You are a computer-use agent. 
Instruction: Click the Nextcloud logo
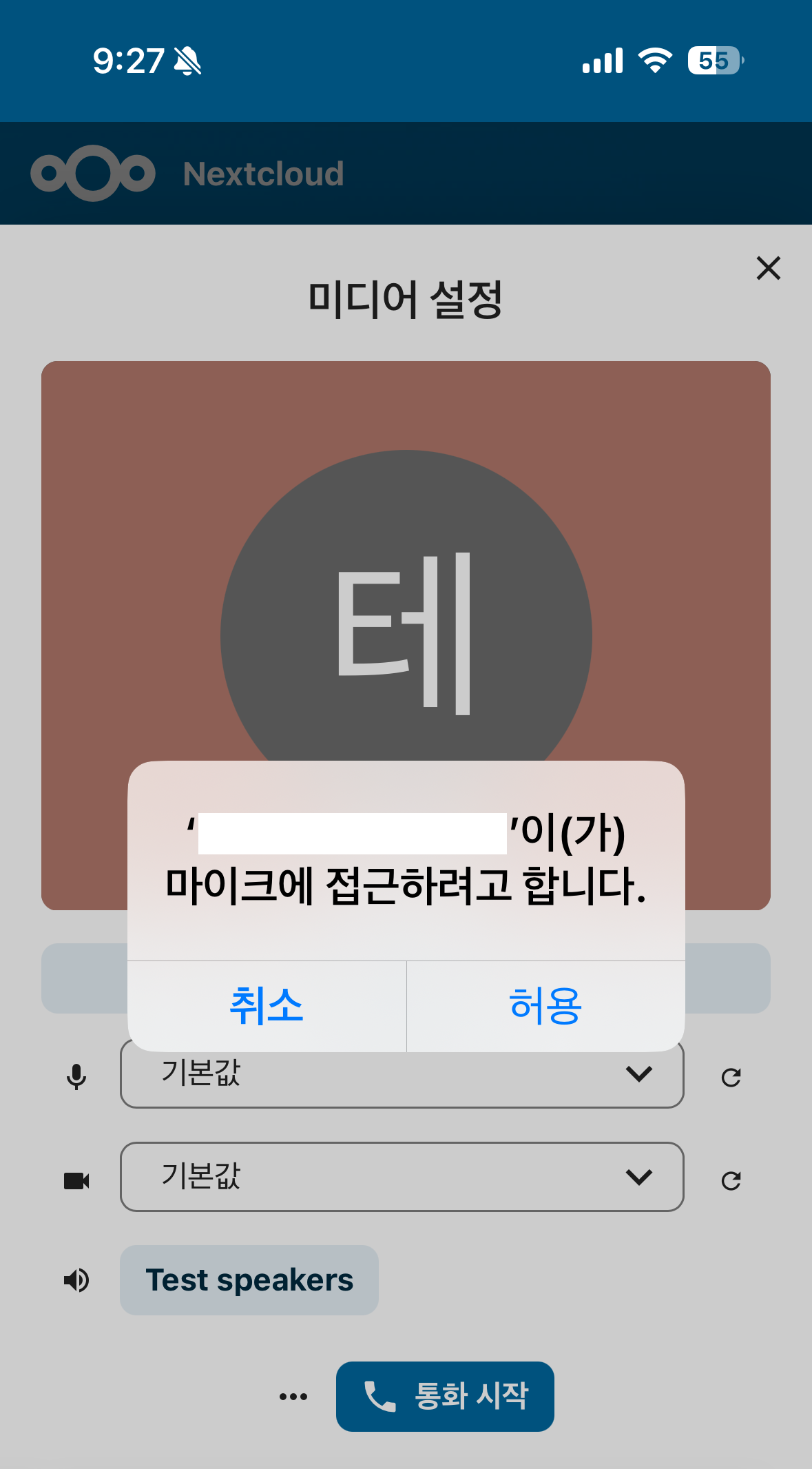click(x=94, y=172)
